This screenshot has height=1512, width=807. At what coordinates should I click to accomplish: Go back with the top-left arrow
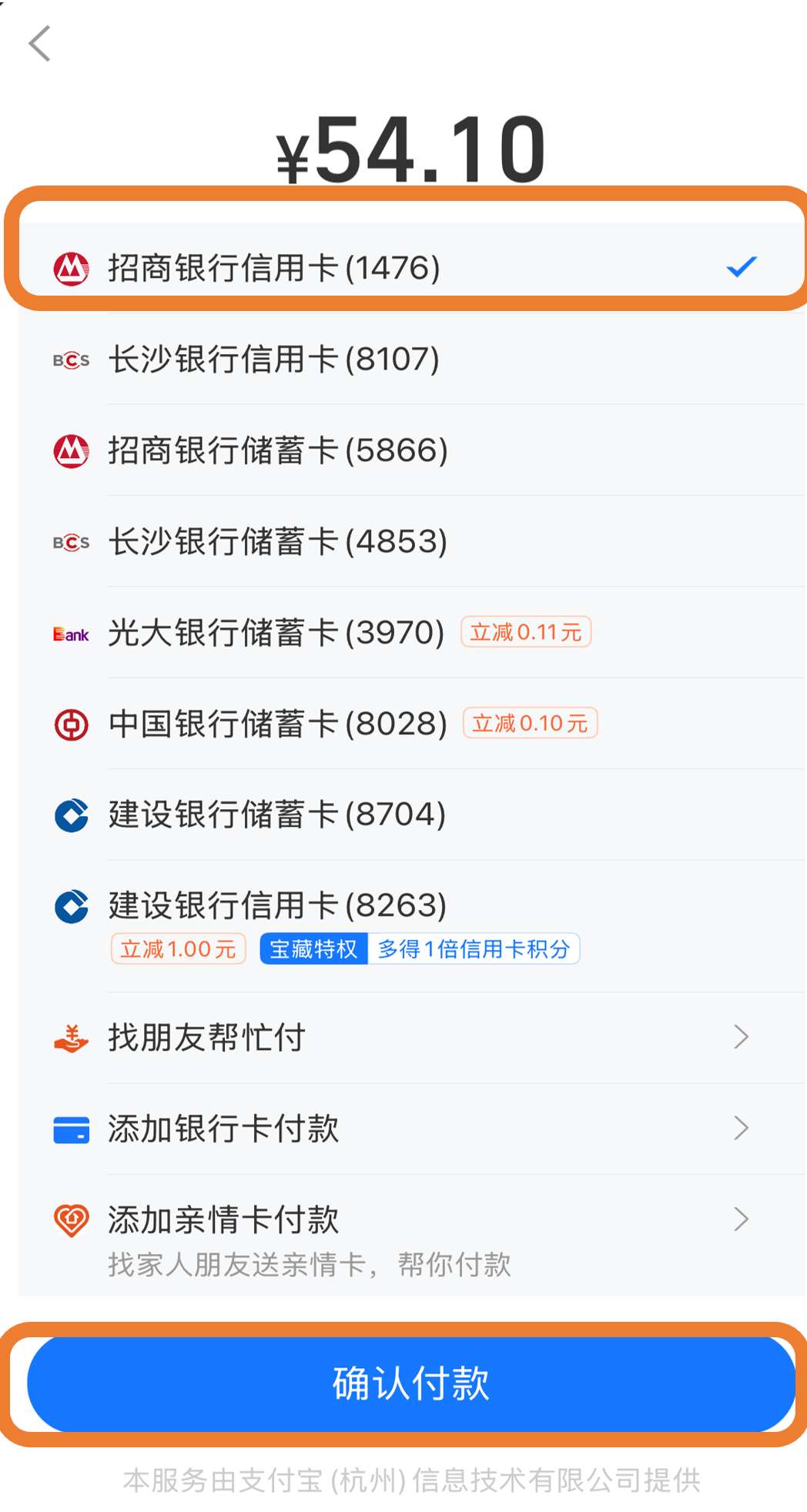coord(40,43)
